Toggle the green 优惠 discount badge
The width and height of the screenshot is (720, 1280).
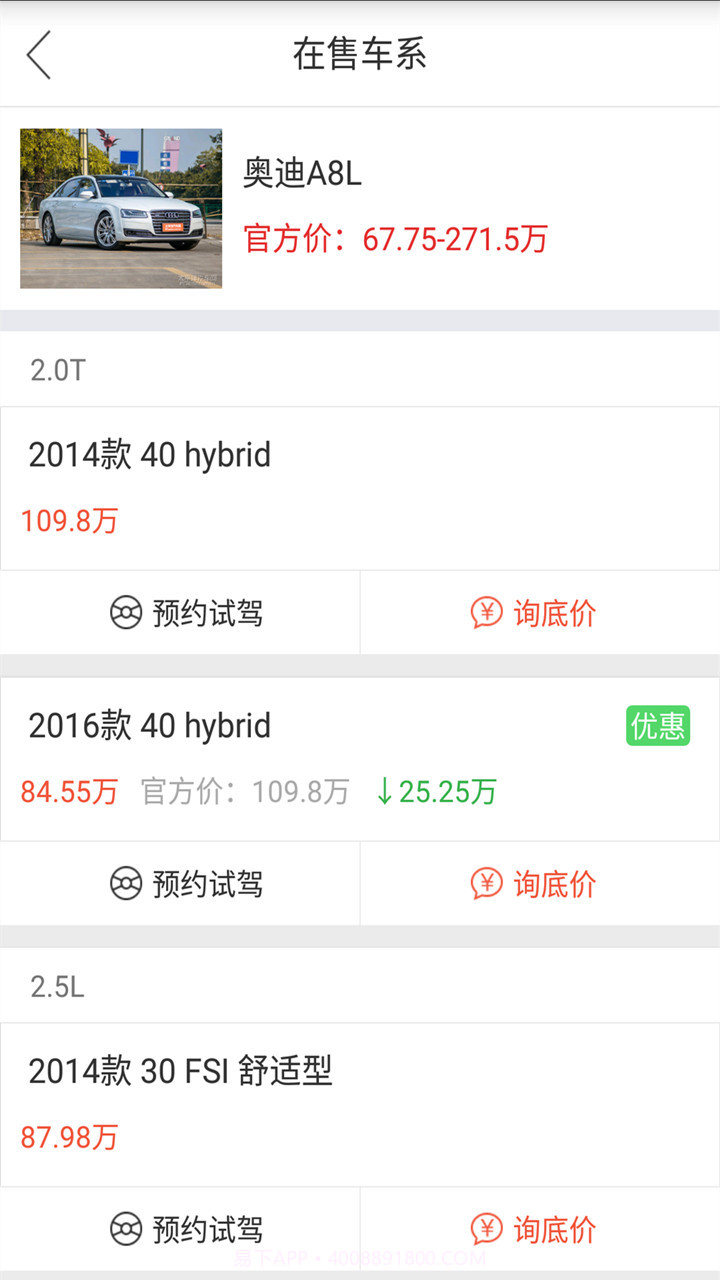[x=658, y=726]
